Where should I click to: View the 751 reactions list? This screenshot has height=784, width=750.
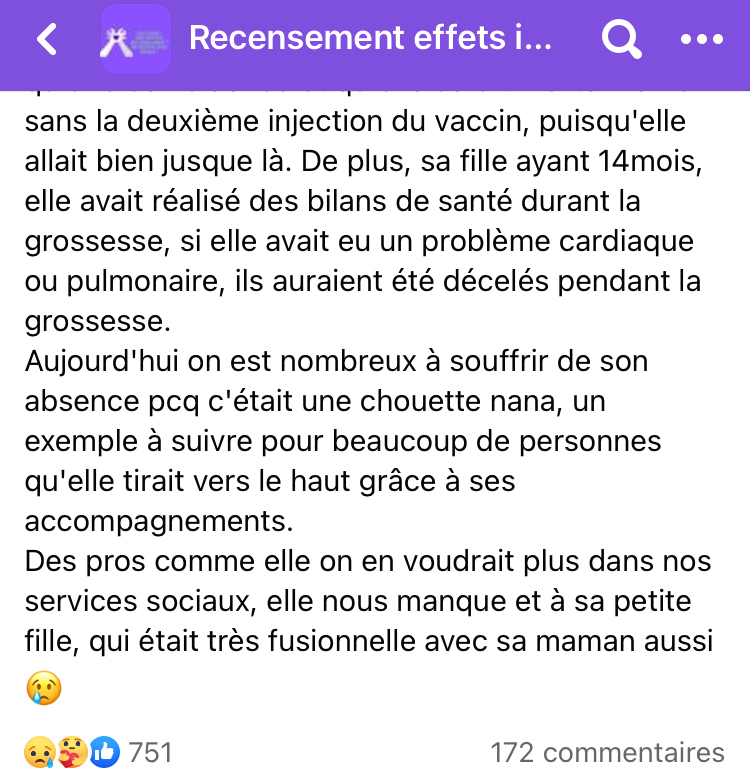pyautogui.click(x=98, y=752)
